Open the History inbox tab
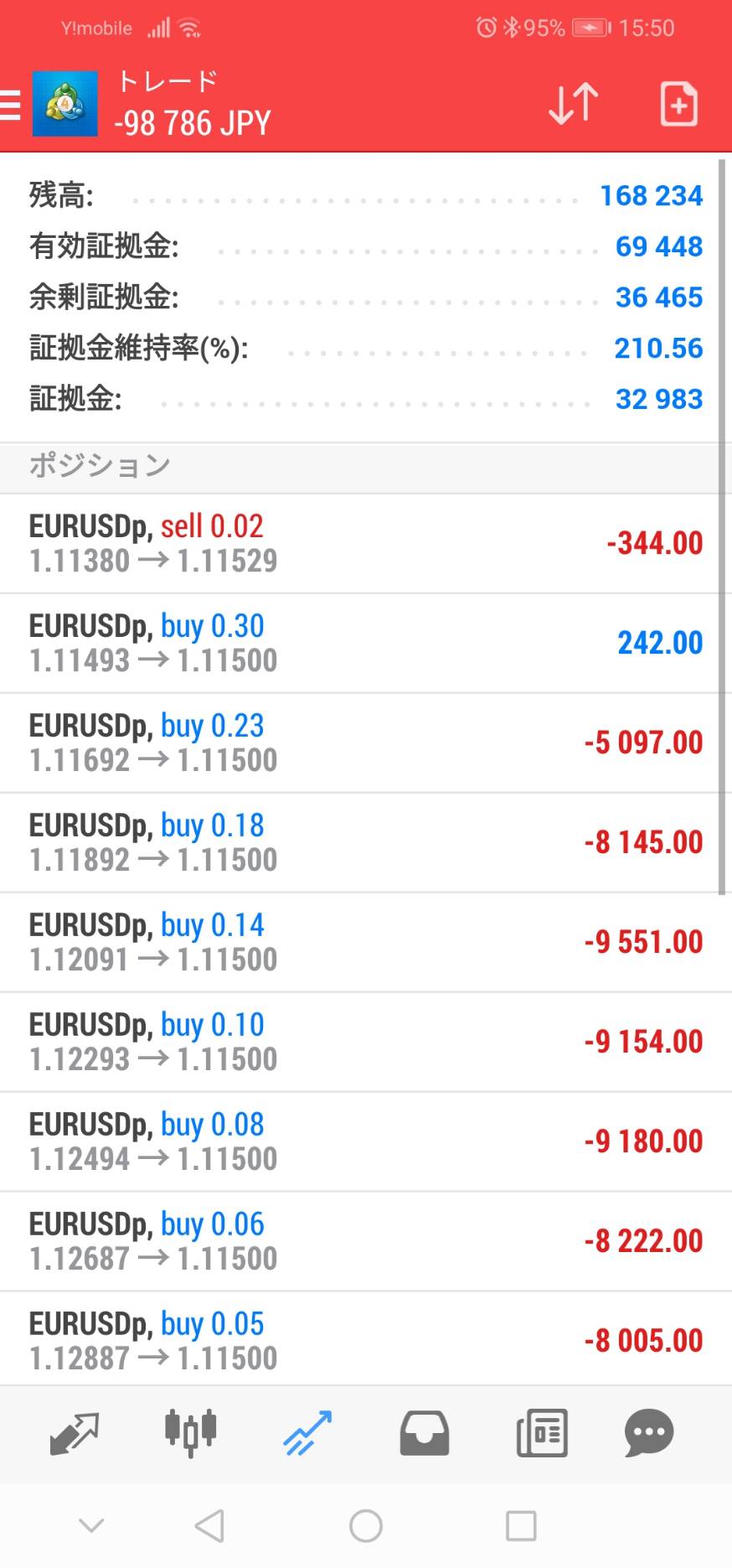The width and height of the screenshot is (732, 1568). point(424,1432)
